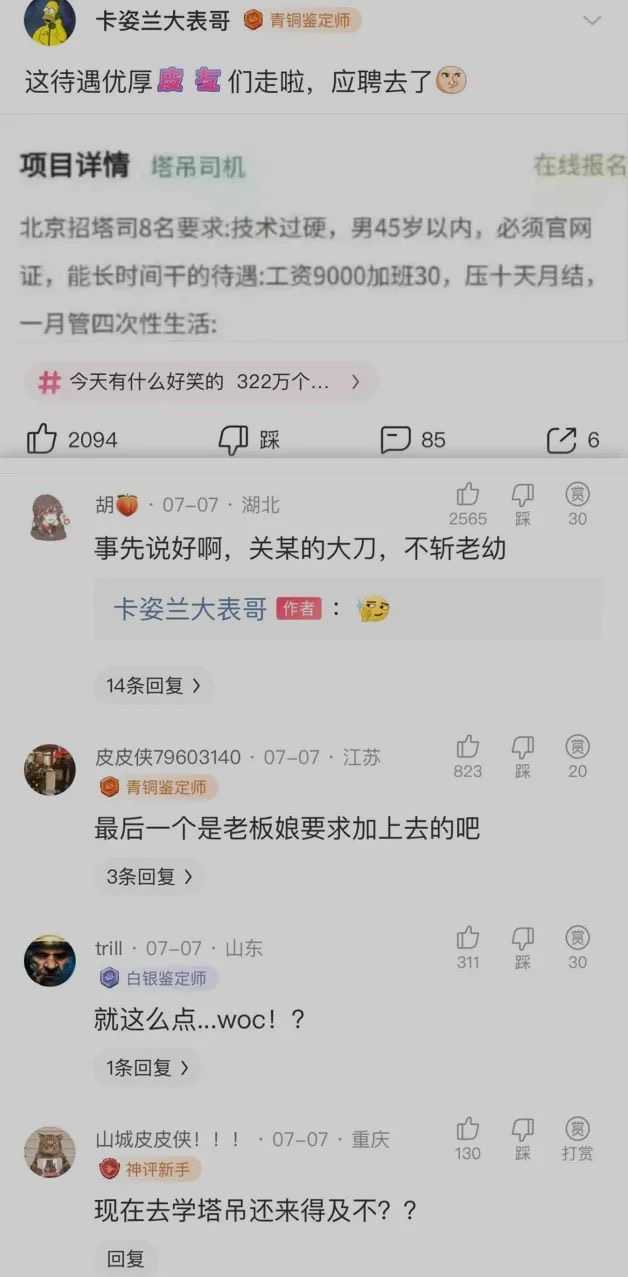Expand 1条回复 under trill's comment

click(x=148, y=1067)
